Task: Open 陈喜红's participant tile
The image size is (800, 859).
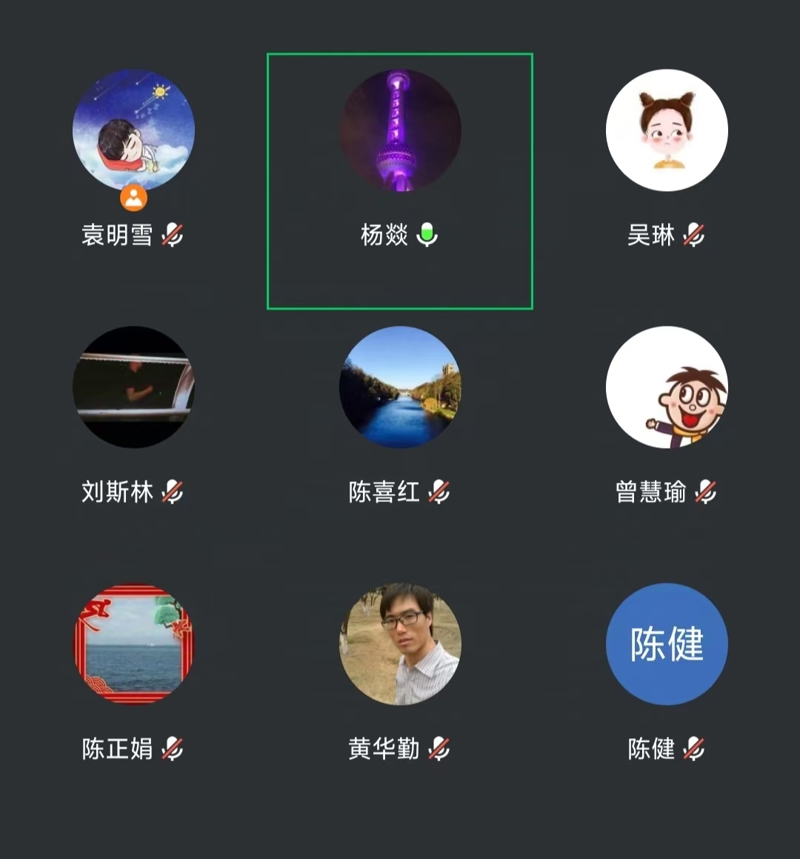Action: coord(400,387)
